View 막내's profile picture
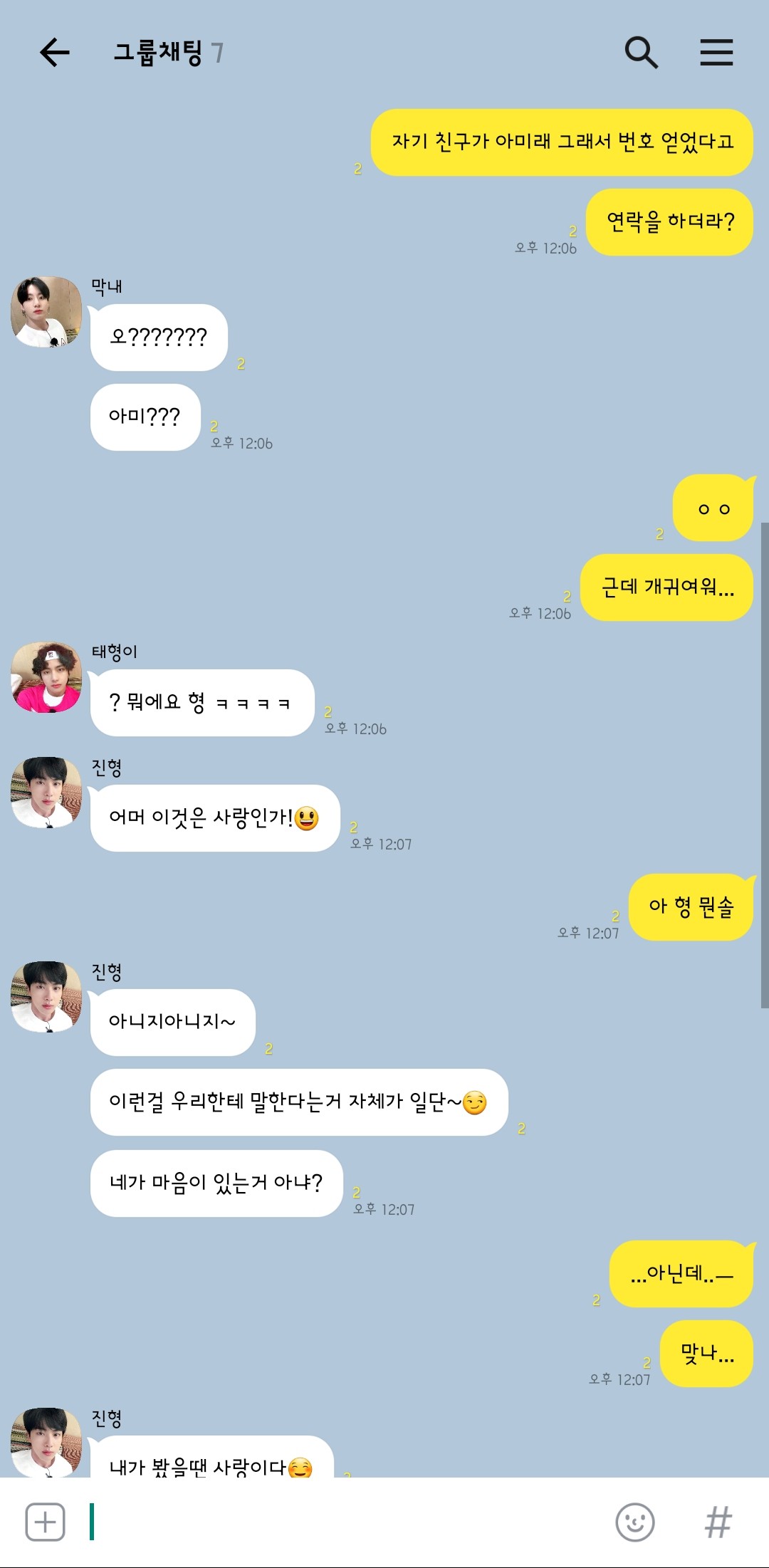The image size is (769, 1568). pos(46,312)
